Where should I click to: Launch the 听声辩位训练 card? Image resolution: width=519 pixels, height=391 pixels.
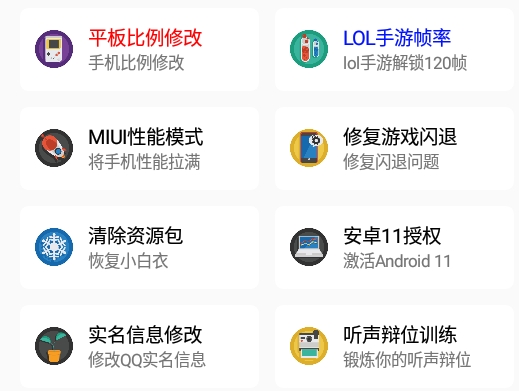[x=394, y=346]
